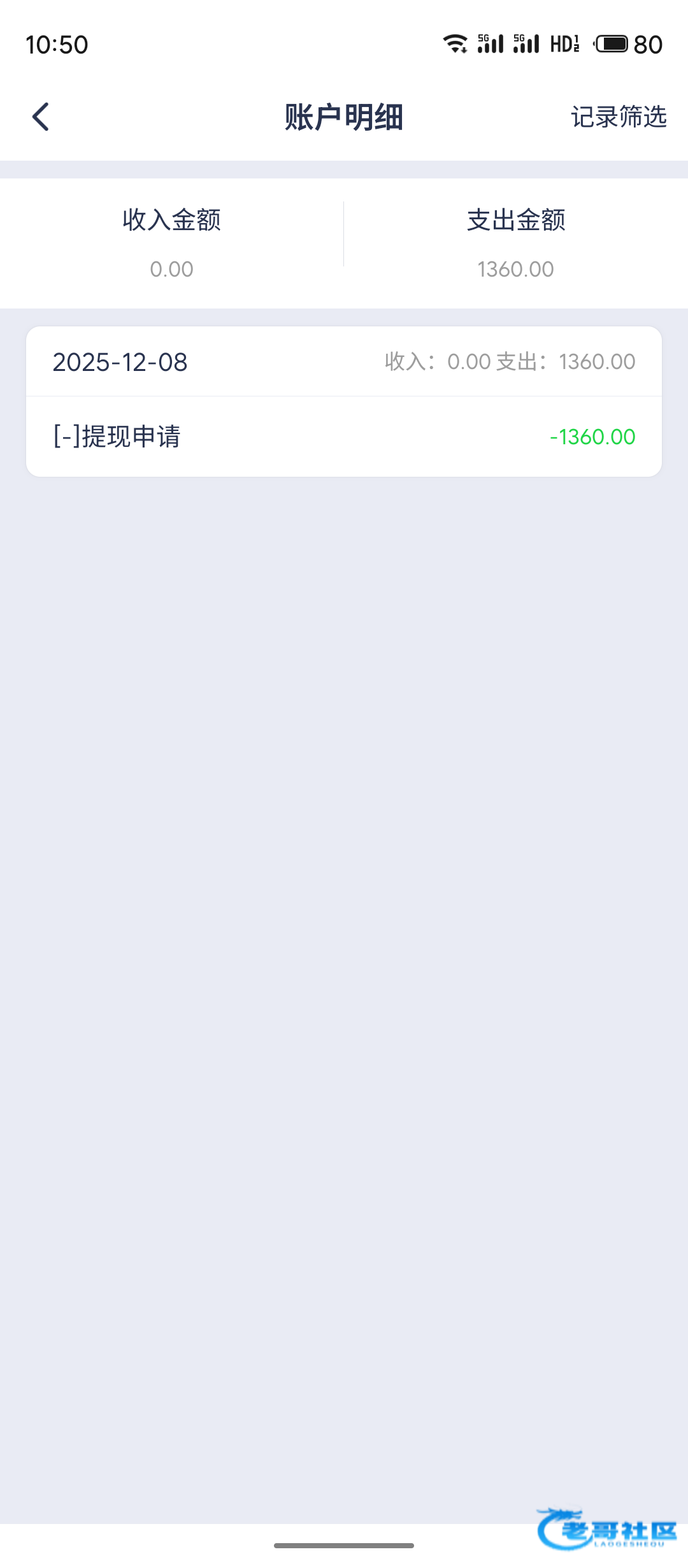Go back from 账户明细 page

(x=41, y=117)
